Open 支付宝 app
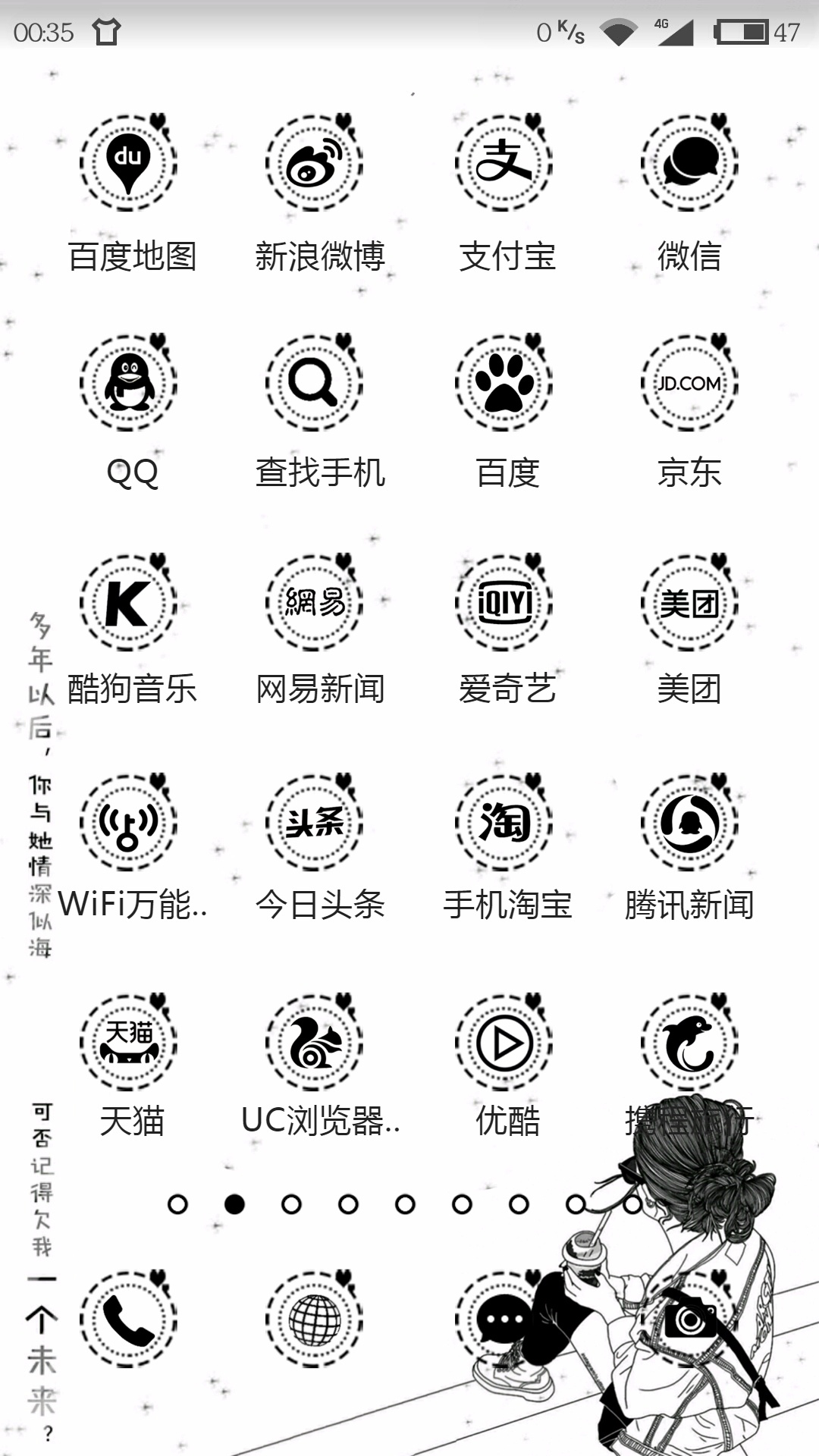The width and height of the screenshot is (819, 1456). [x=504, y=163]
